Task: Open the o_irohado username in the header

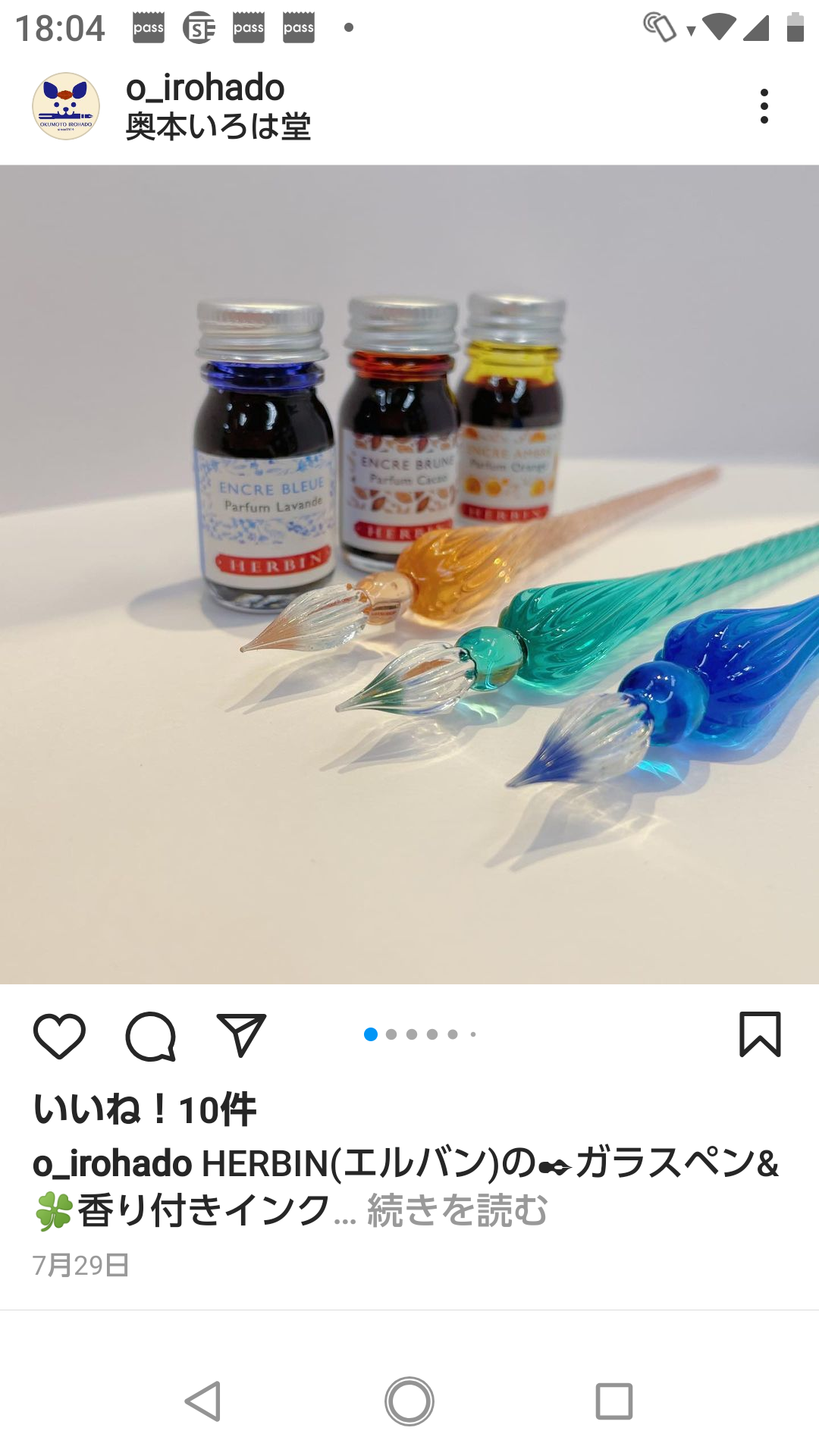Action: tap(205, 88)
